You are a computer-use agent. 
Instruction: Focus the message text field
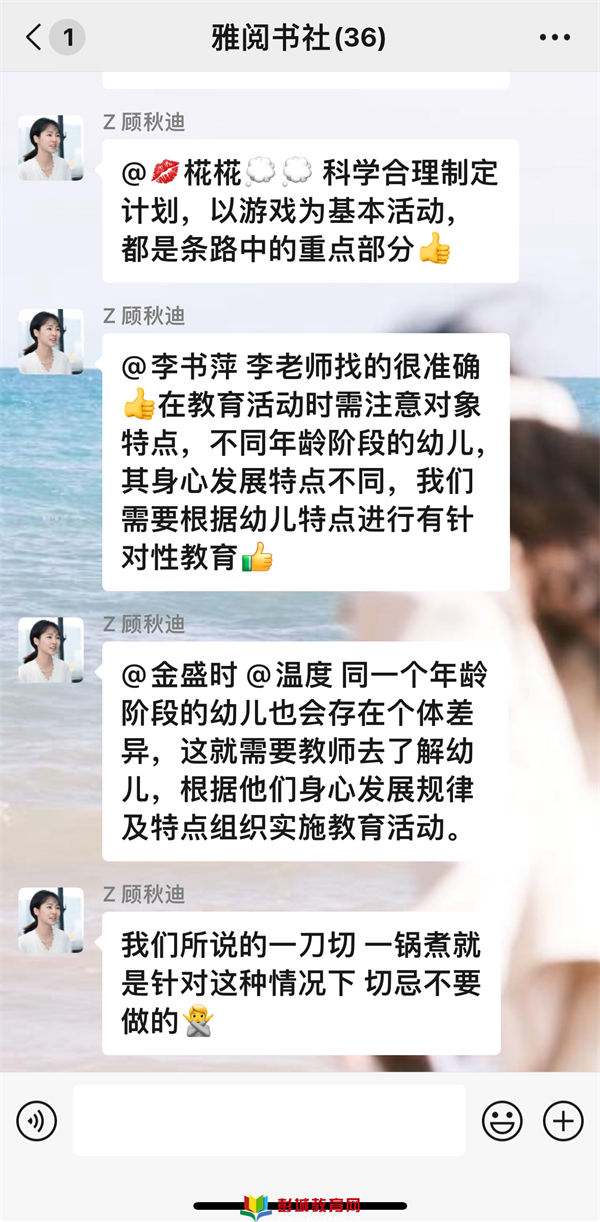pos(268,1121)
